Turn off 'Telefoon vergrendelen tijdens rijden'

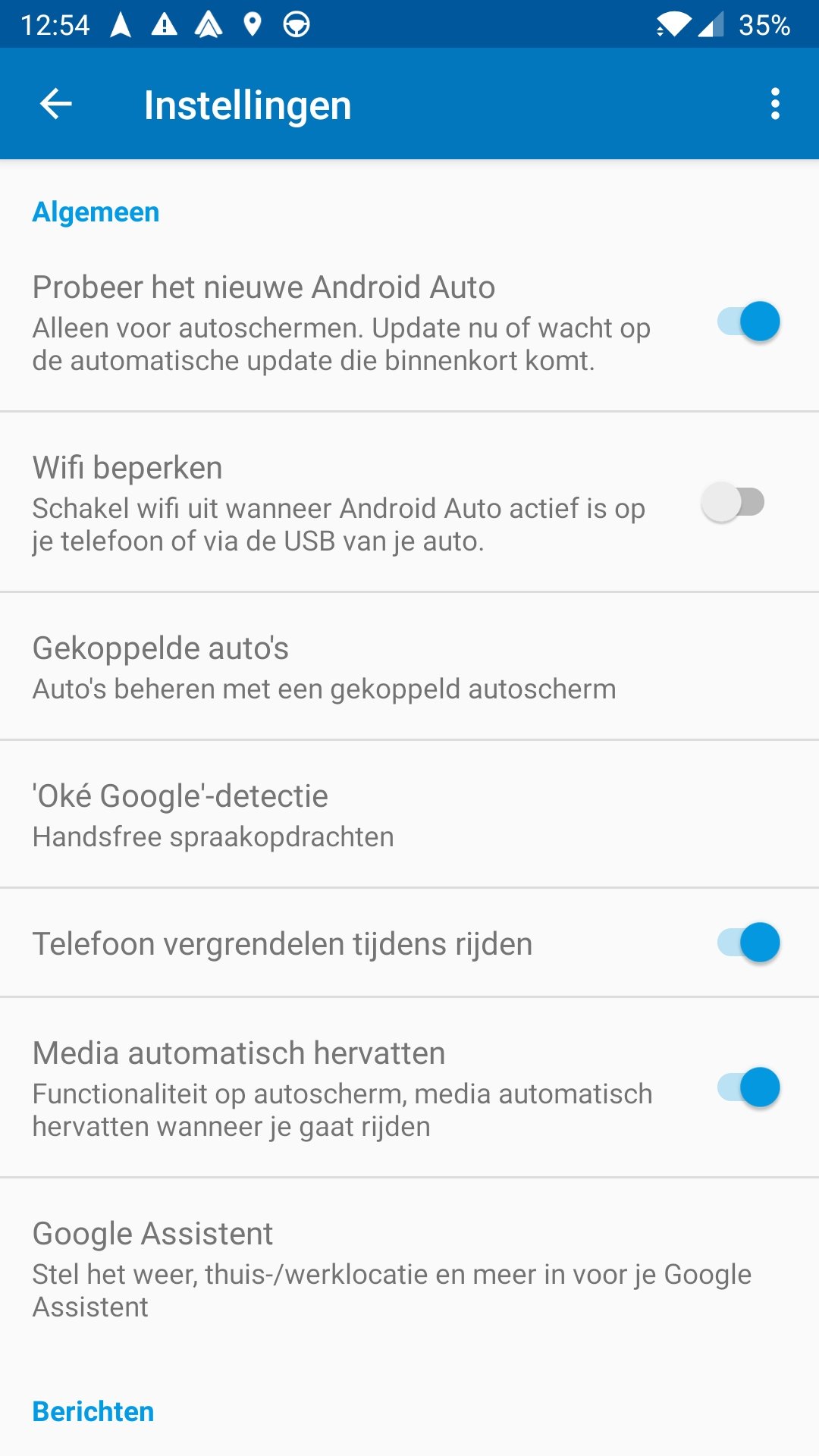click(748, 943)
